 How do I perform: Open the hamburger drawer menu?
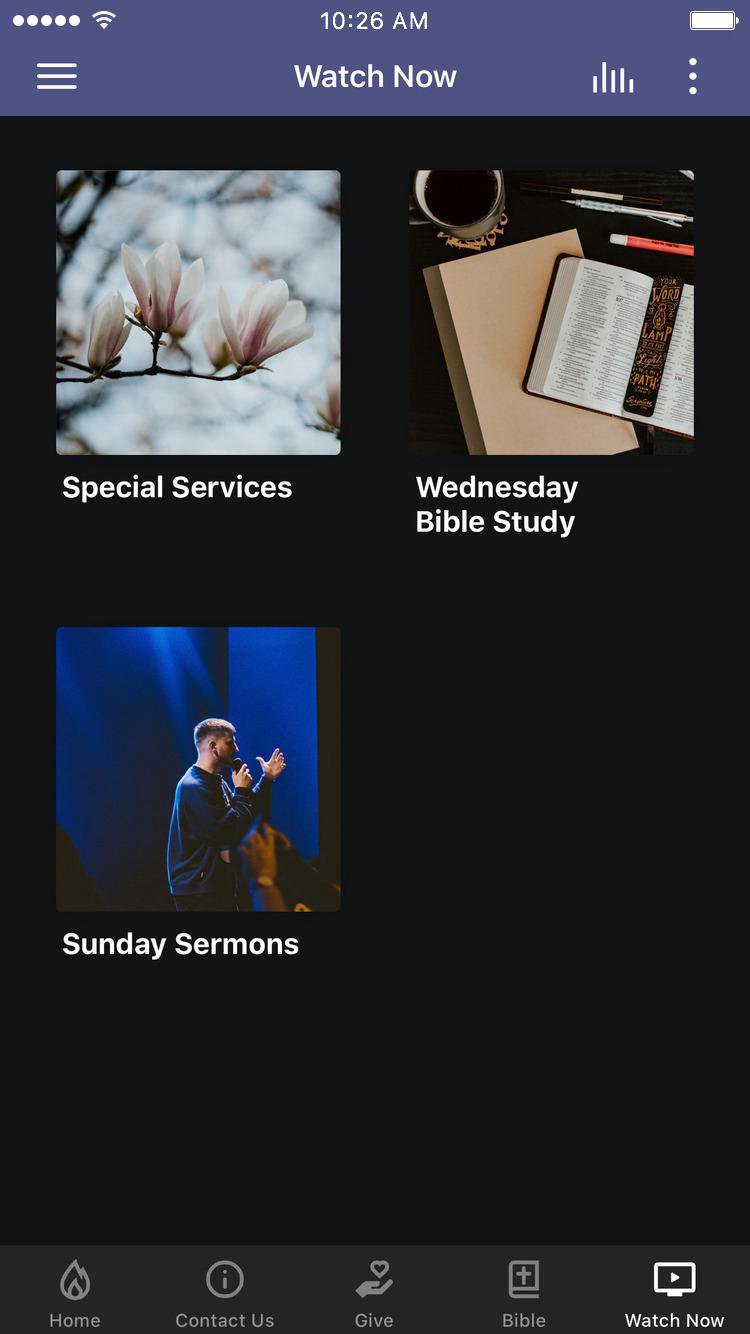tap(57, 77)
